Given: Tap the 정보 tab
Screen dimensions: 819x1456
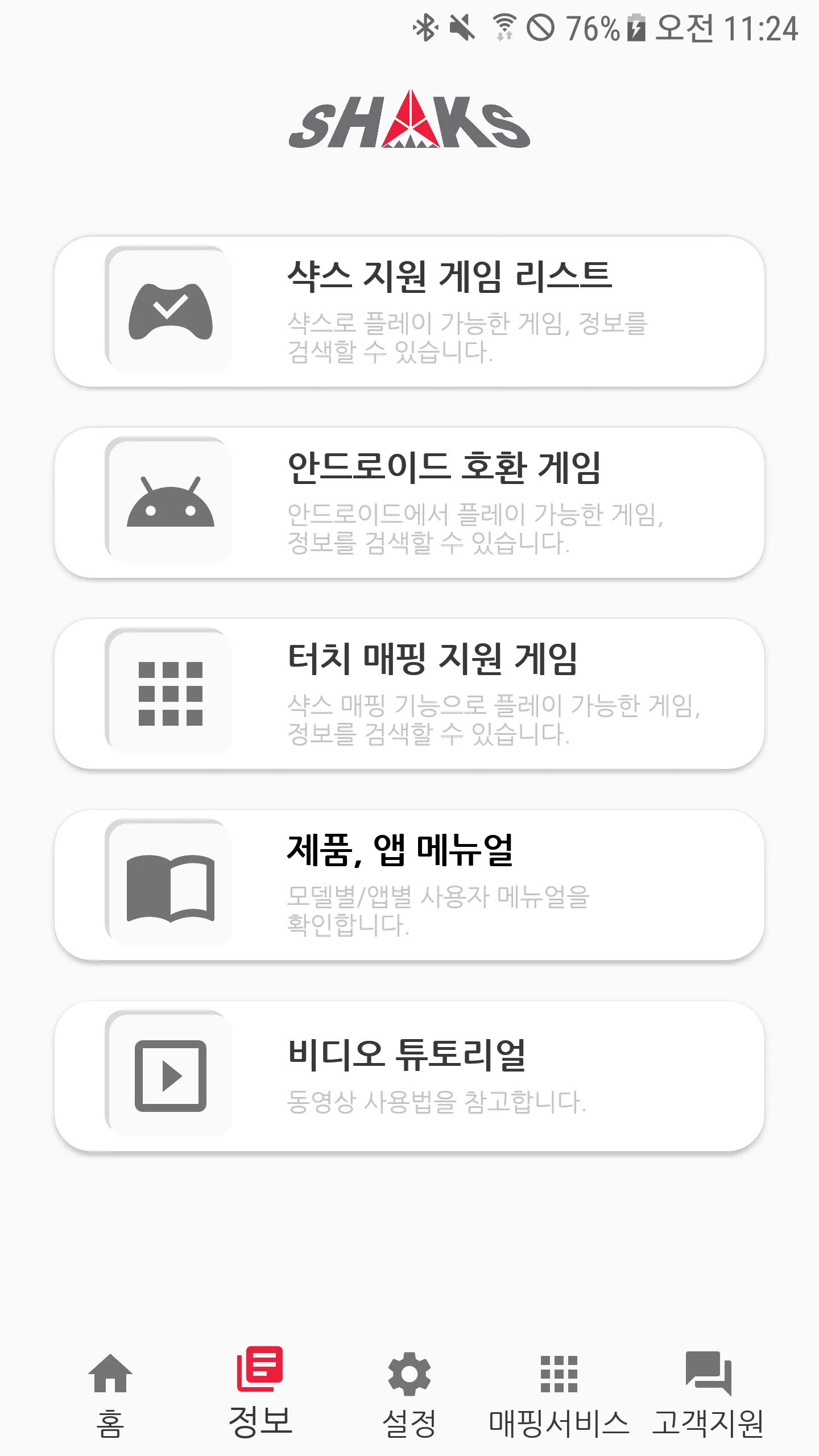Looking at the screenshot, I should point(260,1393).
